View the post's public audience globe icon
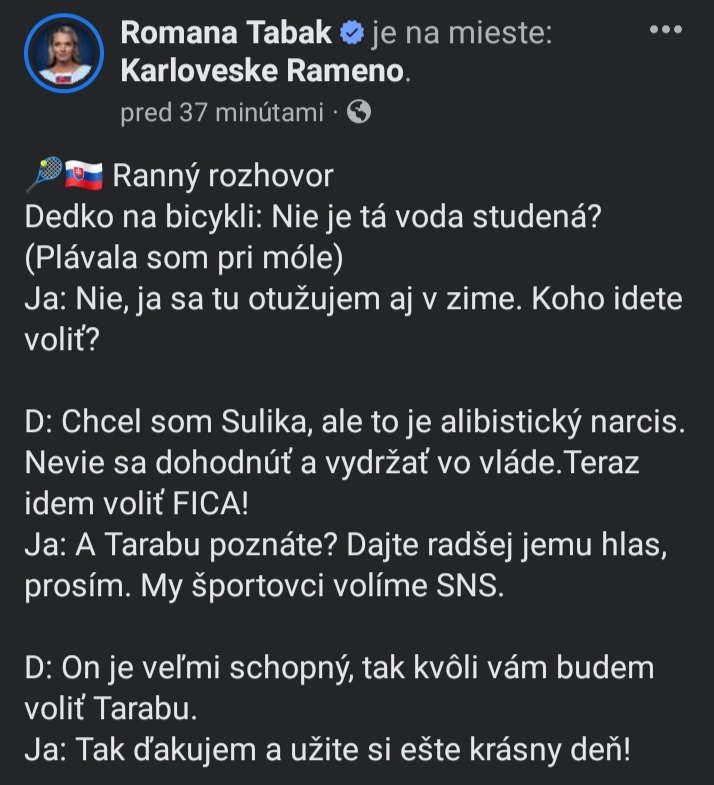 (358, 113)
